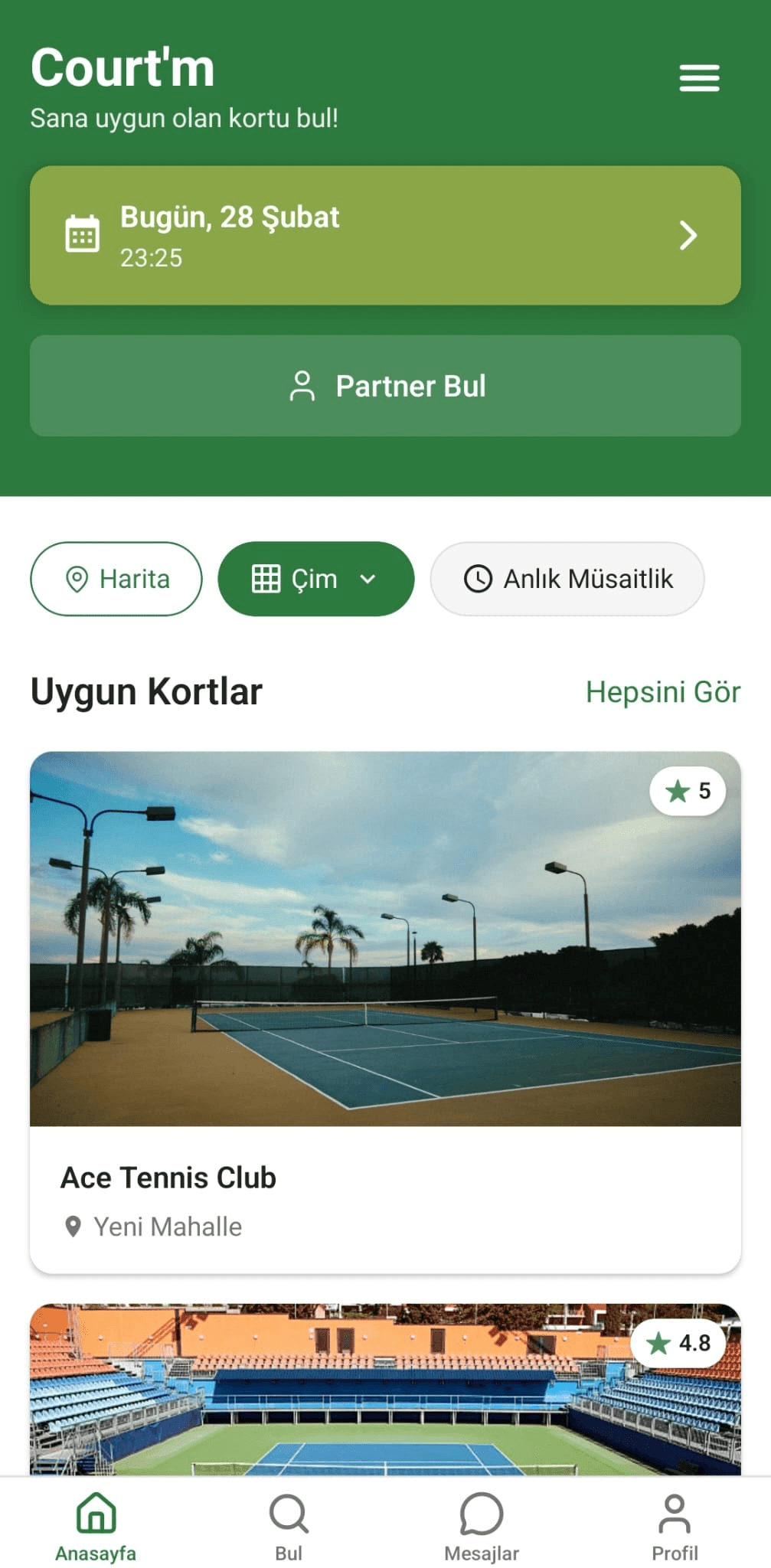771x1568 pixels.
Task: Enable the Çim surface filter
Action: [315, 579]
